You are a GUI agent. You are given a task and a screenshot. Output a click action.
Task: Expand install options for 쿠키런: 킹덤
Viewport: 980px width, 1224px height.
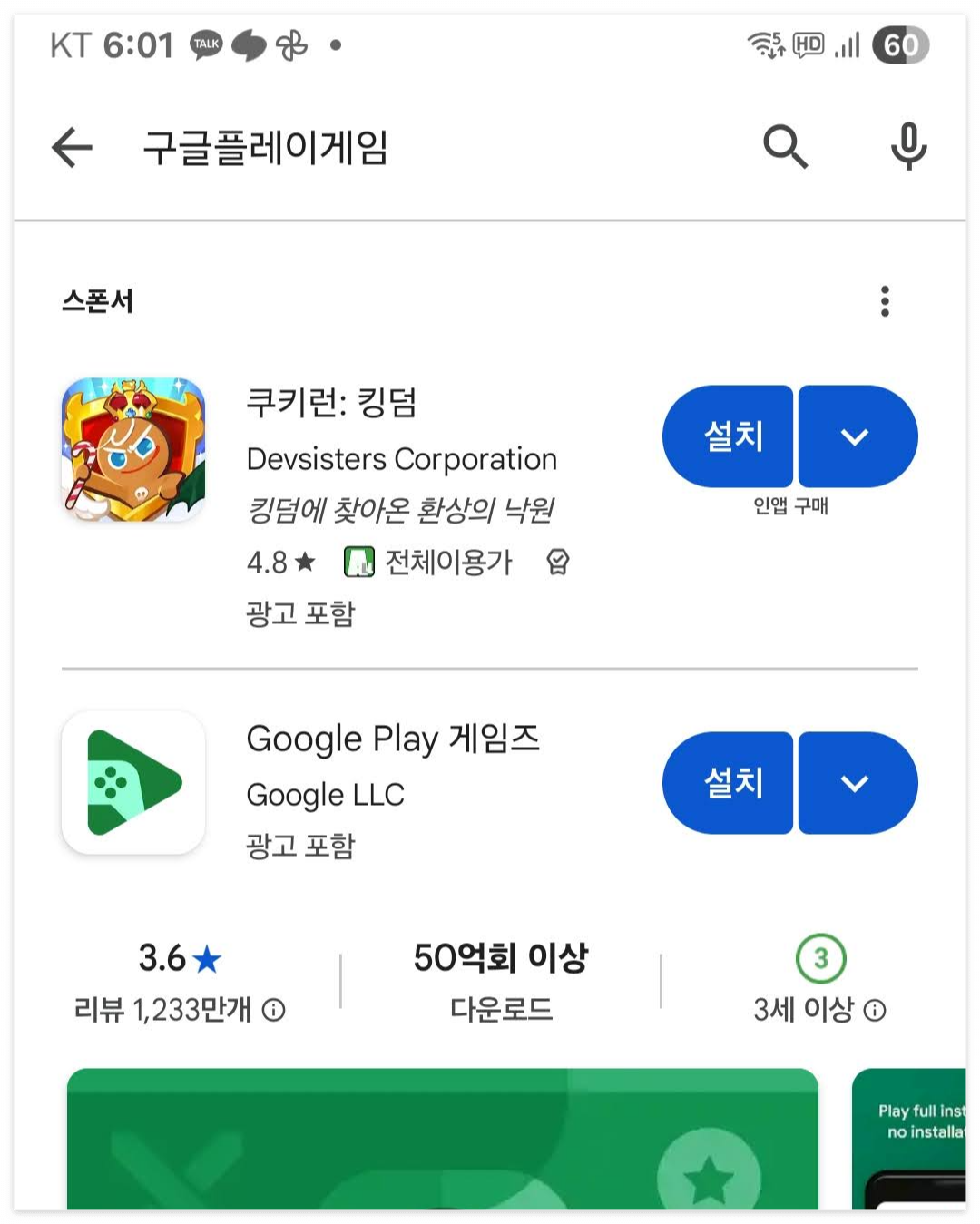856,436
